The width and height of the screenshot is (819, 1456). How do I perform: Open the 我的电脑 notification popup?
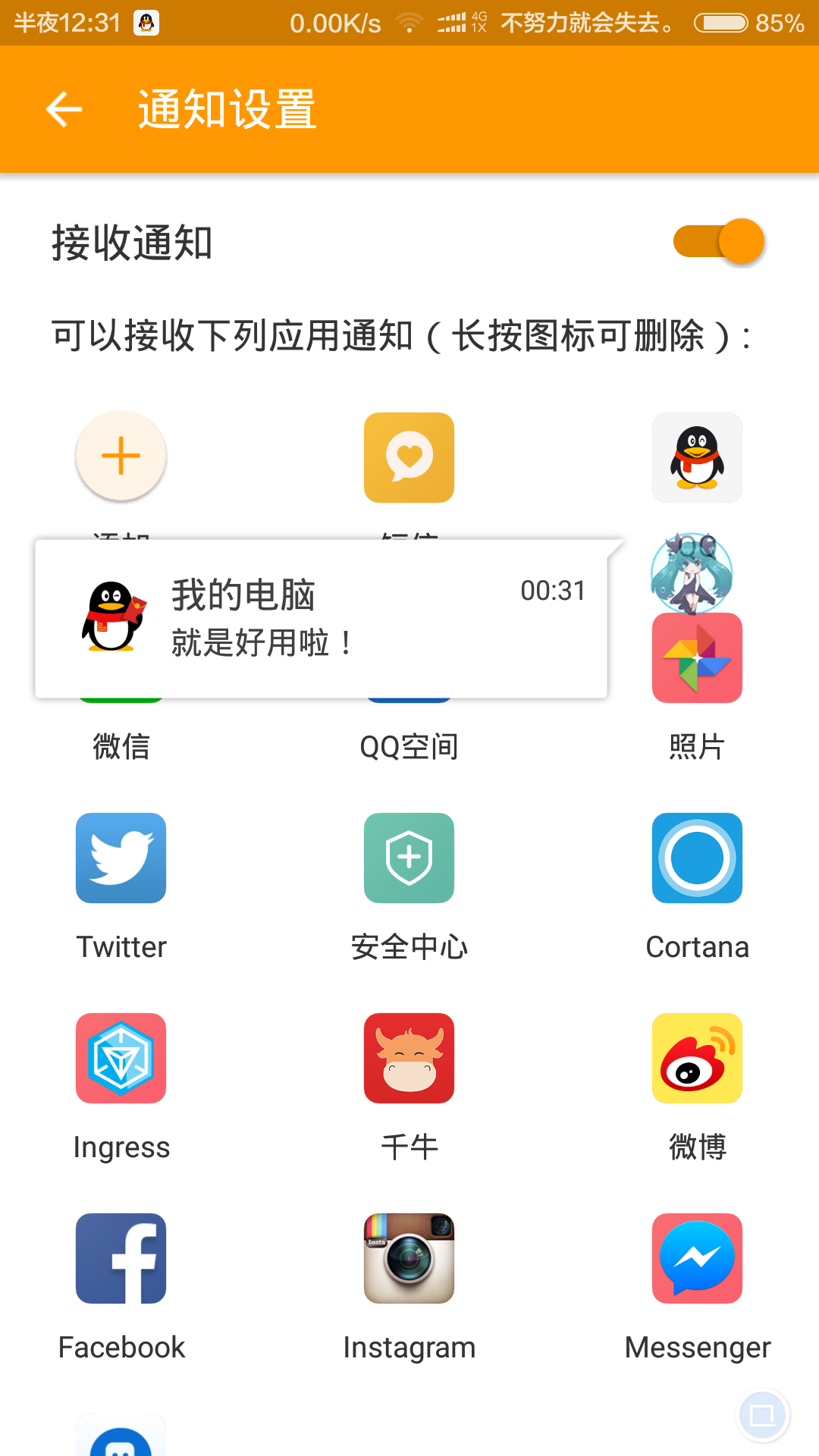click(322, 617)
